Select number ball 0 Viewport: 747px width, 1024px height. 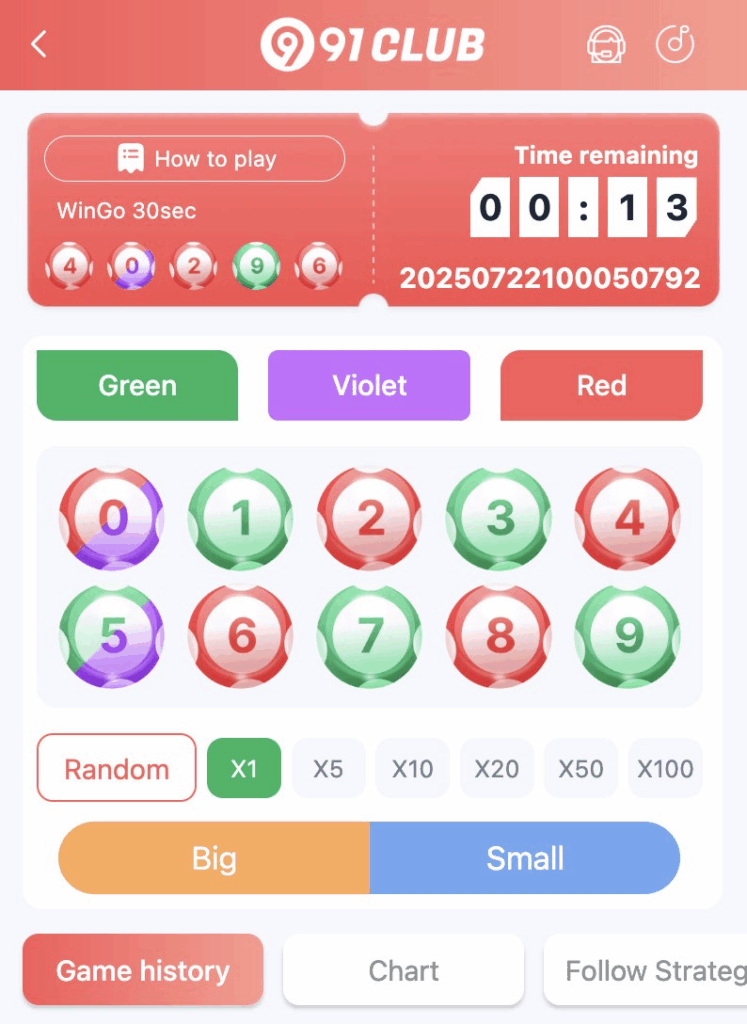[112, 519]
